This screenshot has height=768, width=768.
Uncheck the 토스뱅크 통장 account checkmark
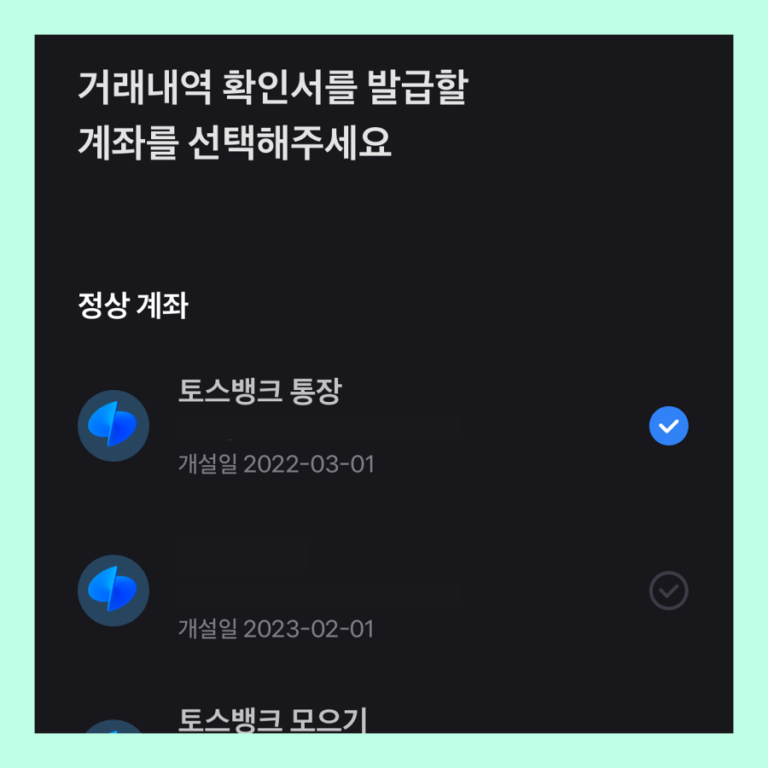point(668,427)
